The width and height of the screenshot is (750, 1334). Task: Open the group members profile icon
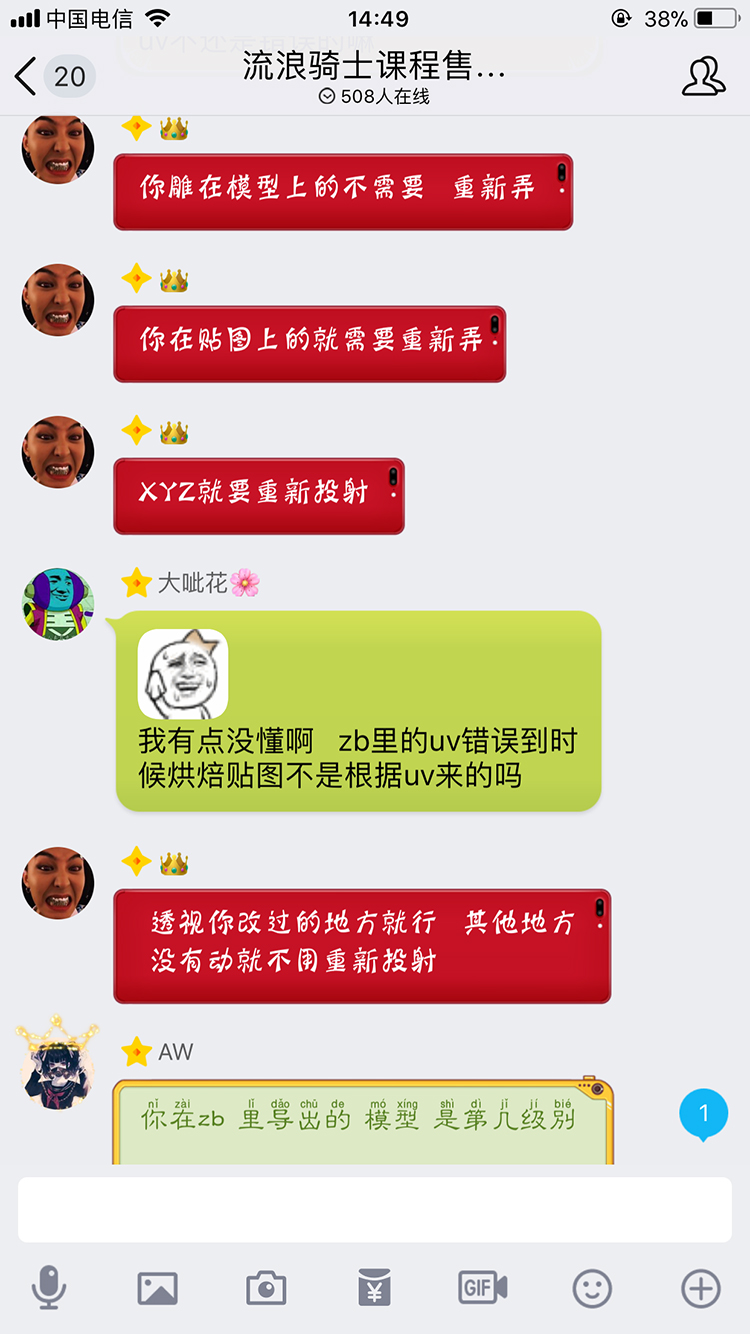pos(704,76)
